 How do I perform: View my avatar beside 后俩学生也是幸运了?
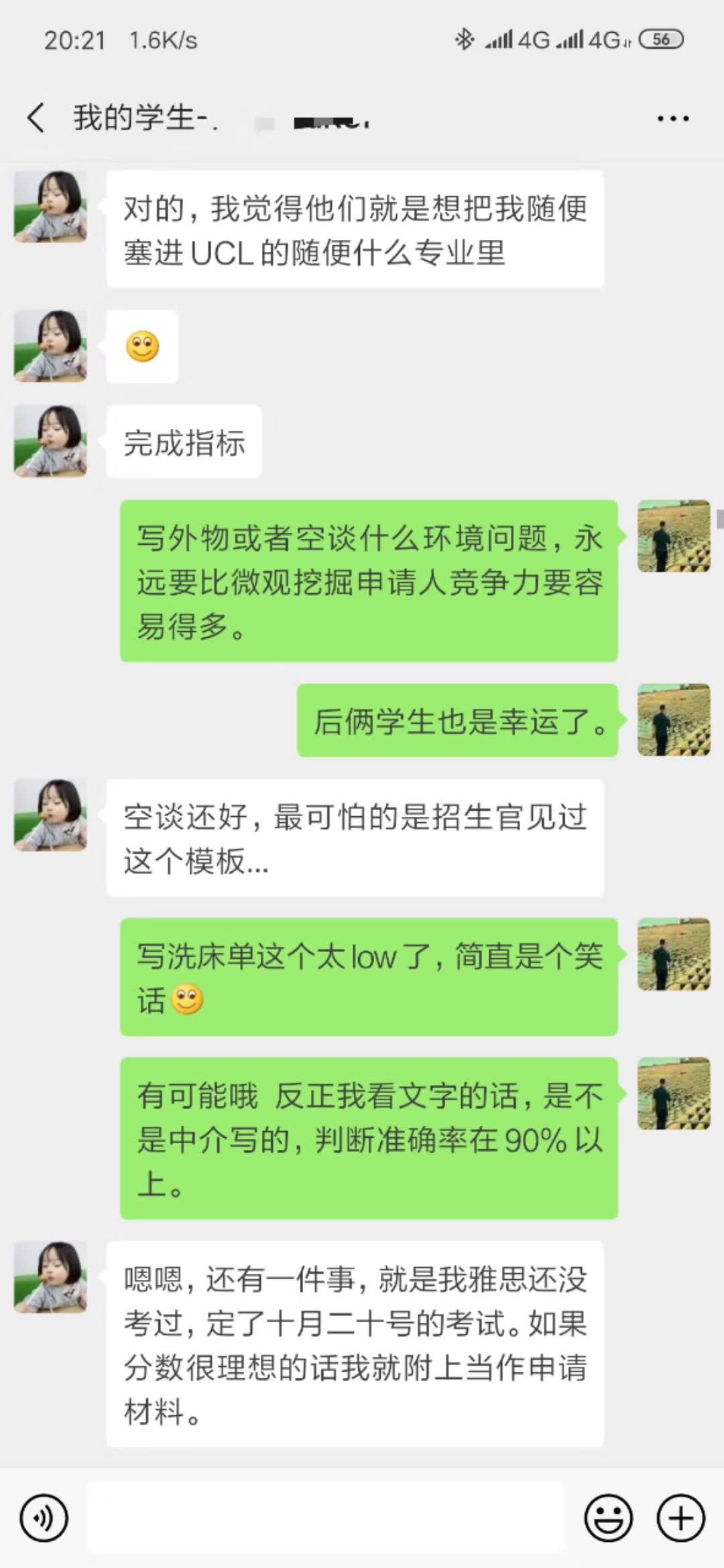point(674,720)
